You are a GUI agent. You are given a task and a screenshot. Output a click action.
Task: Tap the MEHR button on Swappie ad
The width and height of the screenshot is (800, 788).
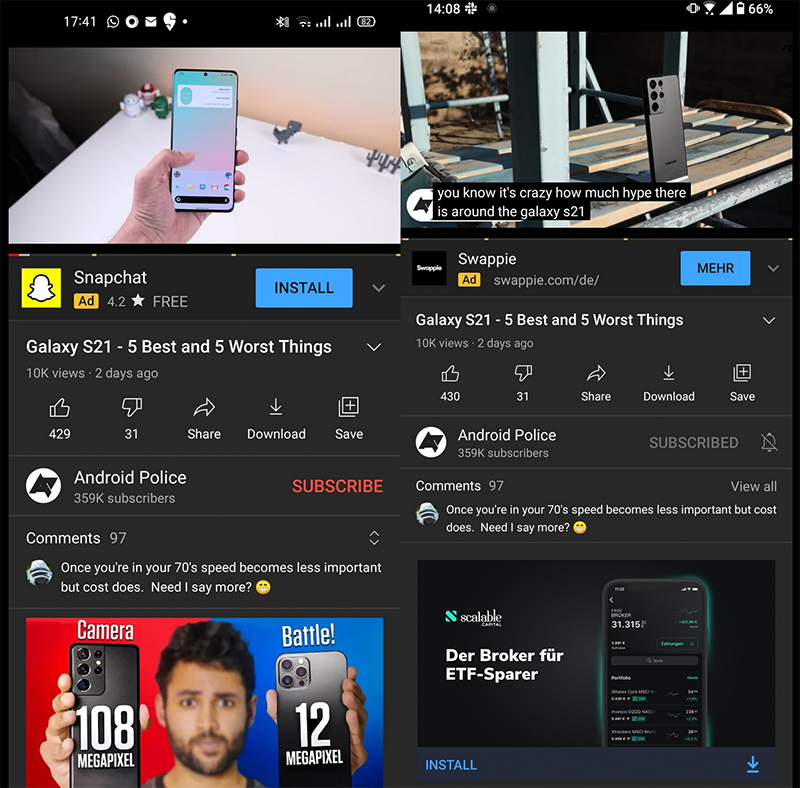[715, 268]
